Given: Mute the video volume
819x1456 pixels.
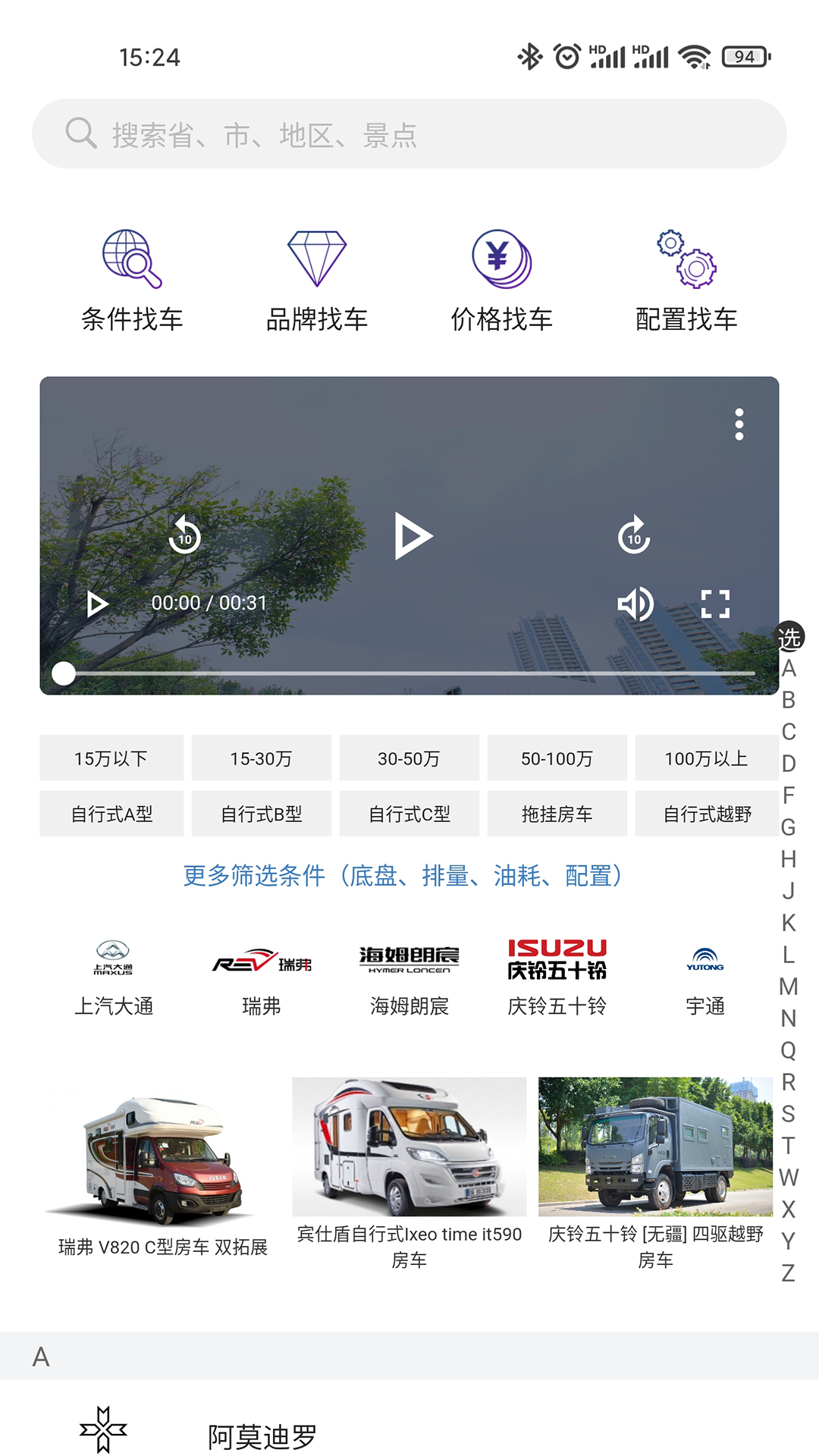Looking at the screenshot, I should 636,603.
